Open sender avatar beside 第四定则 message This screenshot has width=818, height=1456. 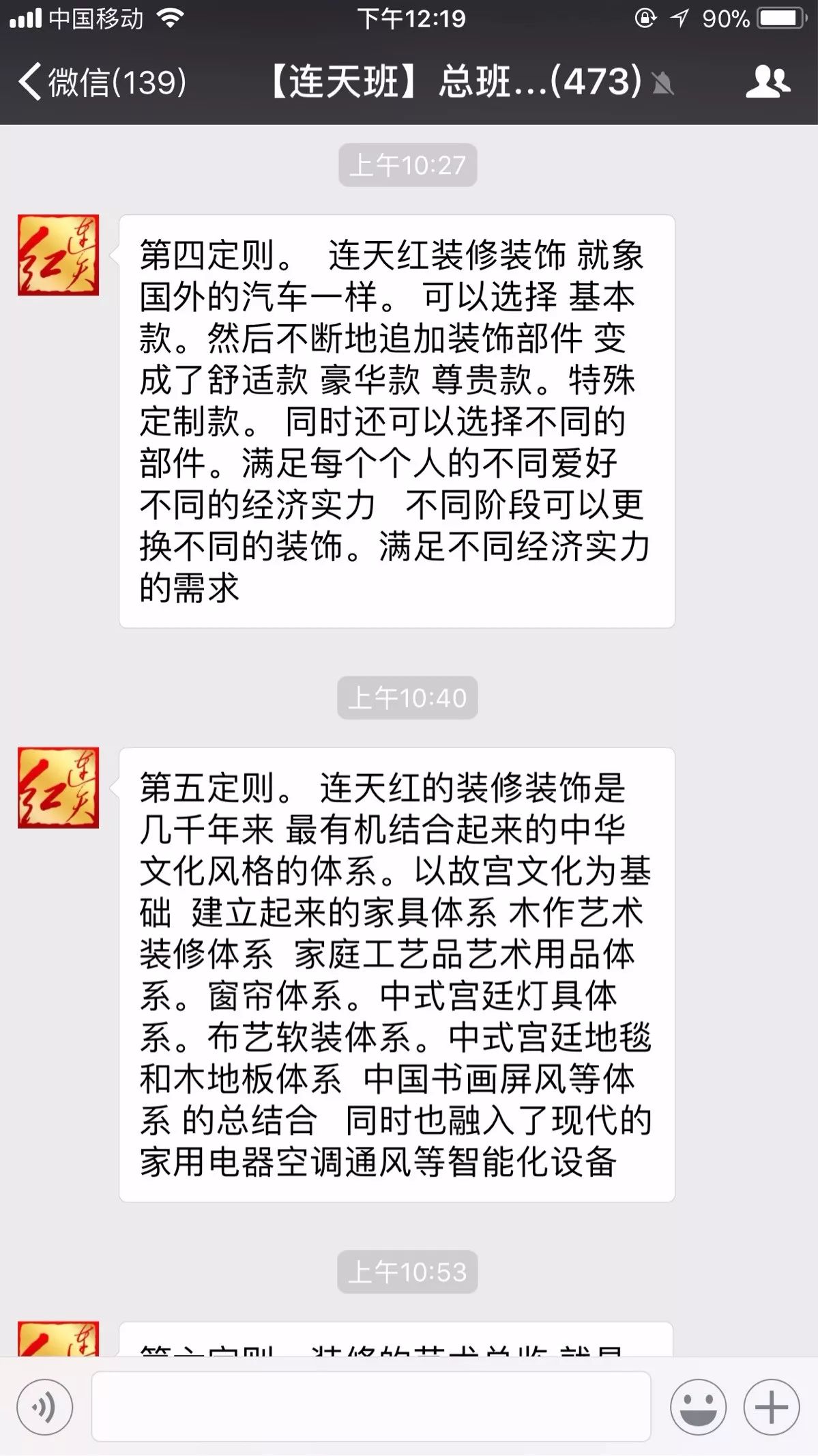click(59, 255)
